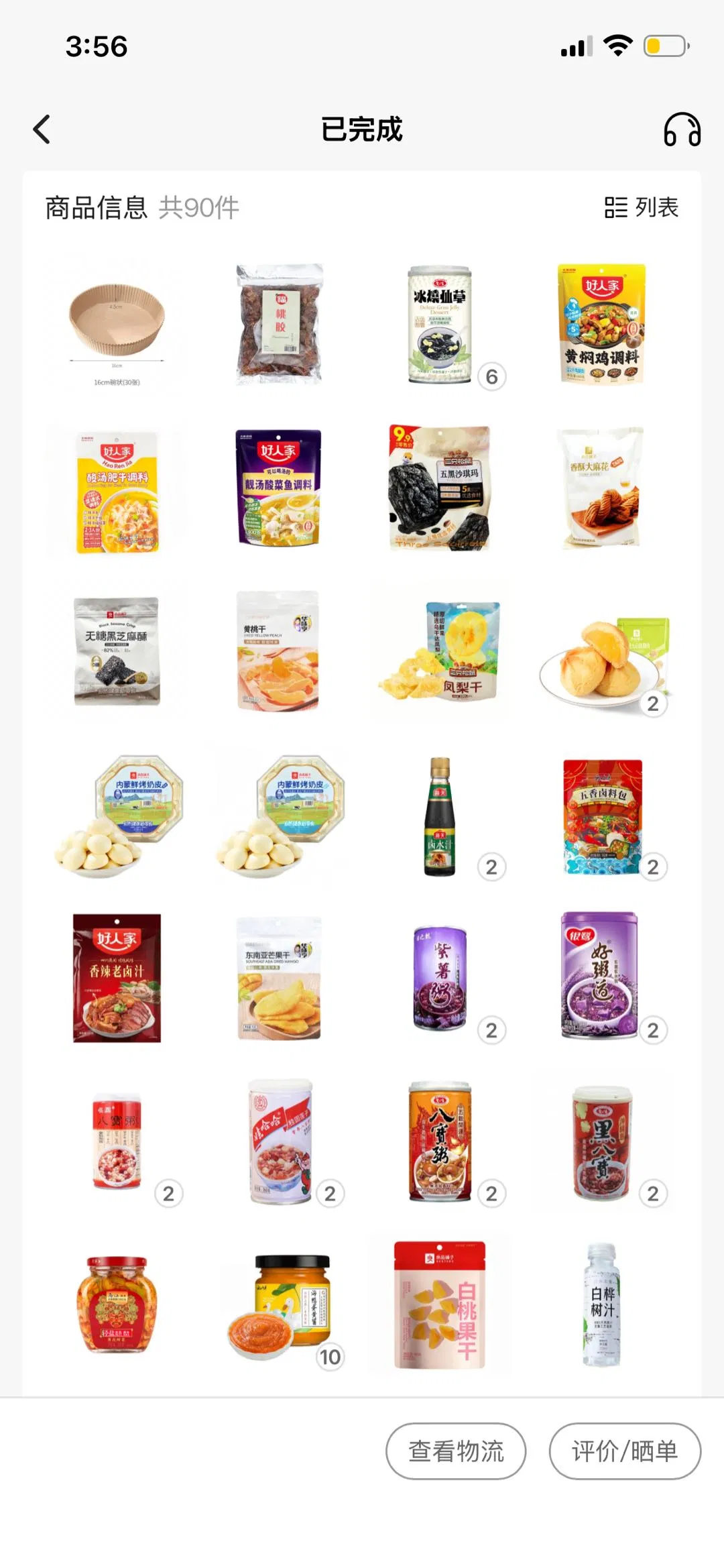Open the 卤水汁 sauce bottle item
The image size is (724, 1568).
click(x=440, y=816)
